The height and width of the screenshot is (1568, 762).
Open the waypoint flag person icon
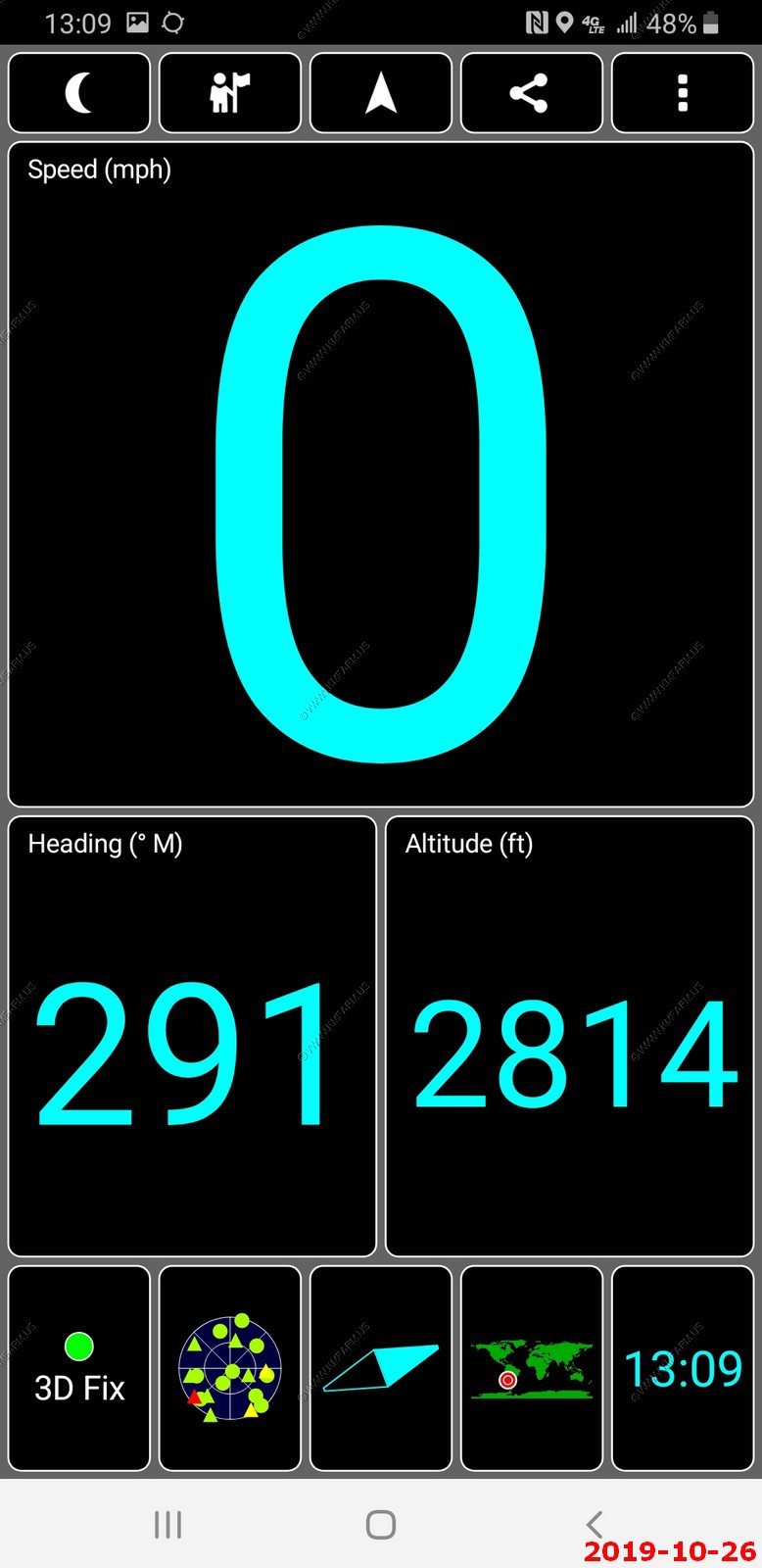[x=230, y=93]
